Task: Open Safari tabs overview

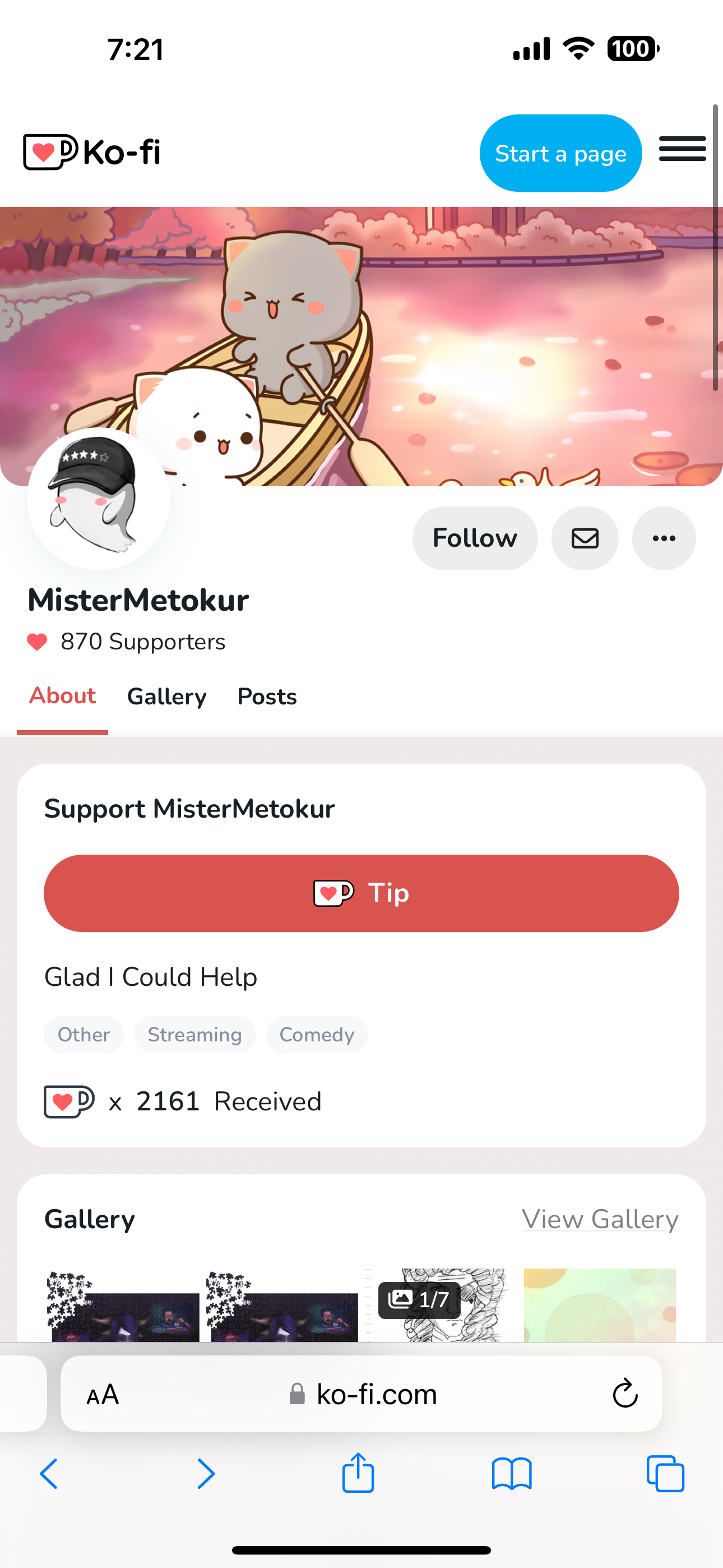Action: [x=665, y=1474]
